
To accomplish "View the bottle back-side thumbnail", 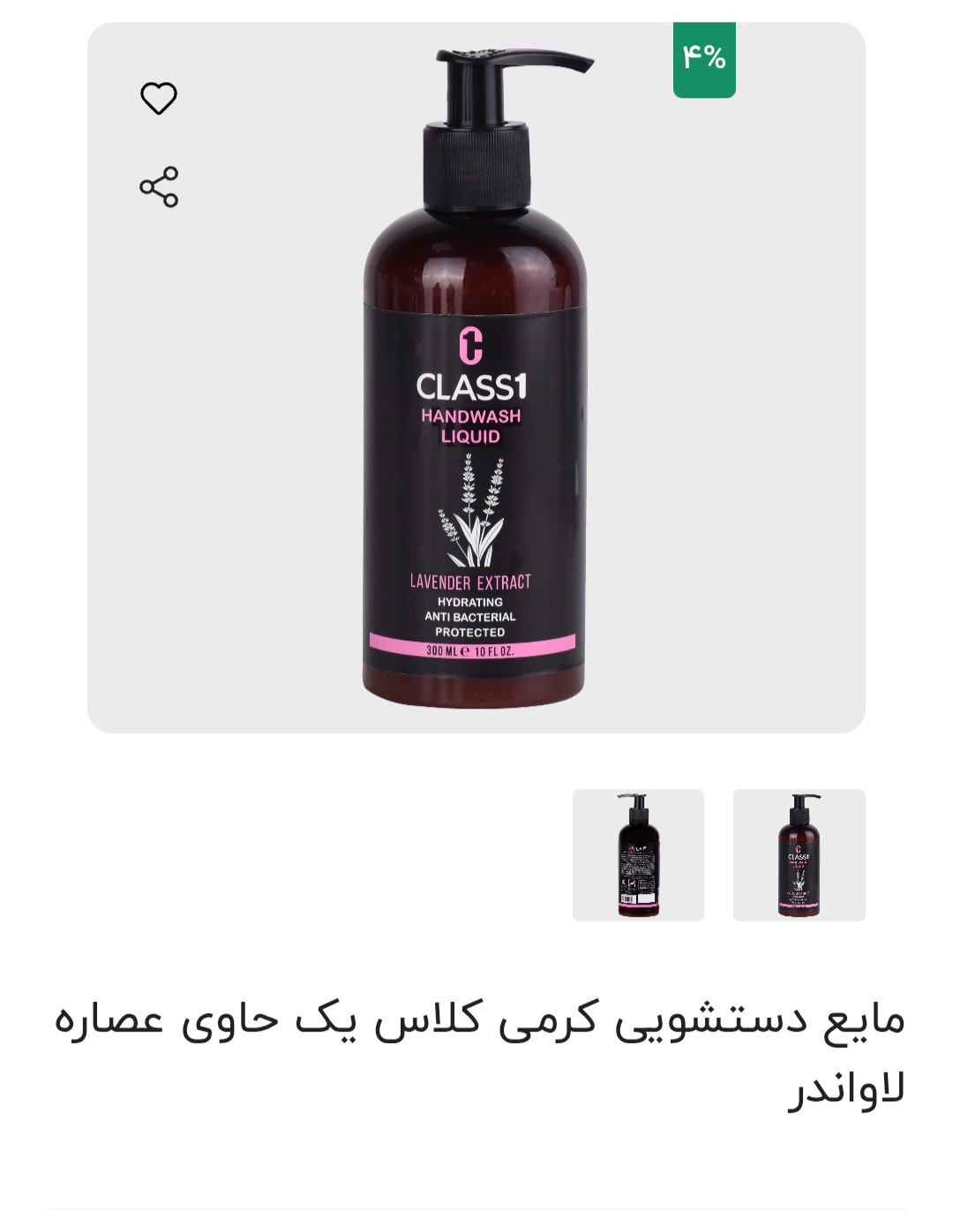I will (x=638, y=855).
